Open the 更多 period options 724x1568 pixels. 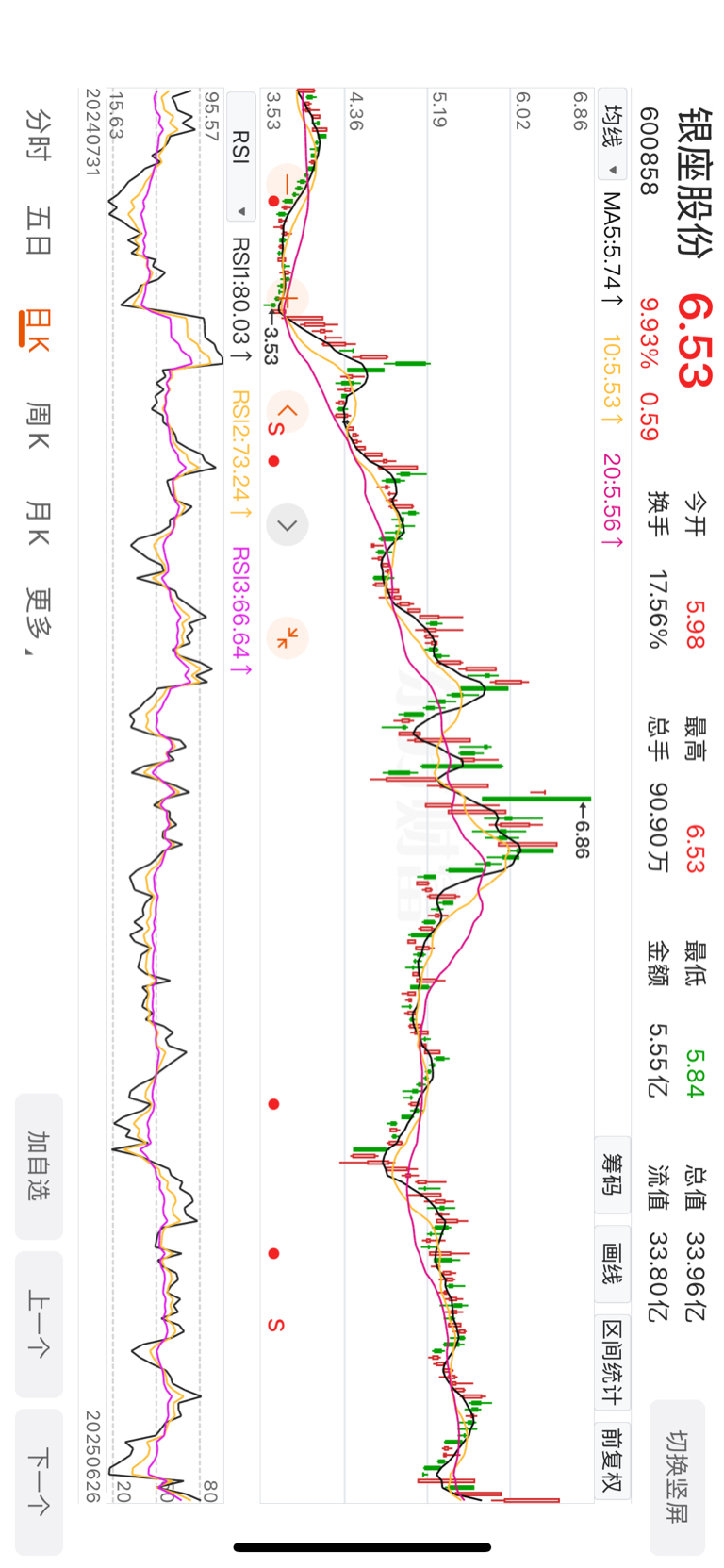click(x=38, y=622)
